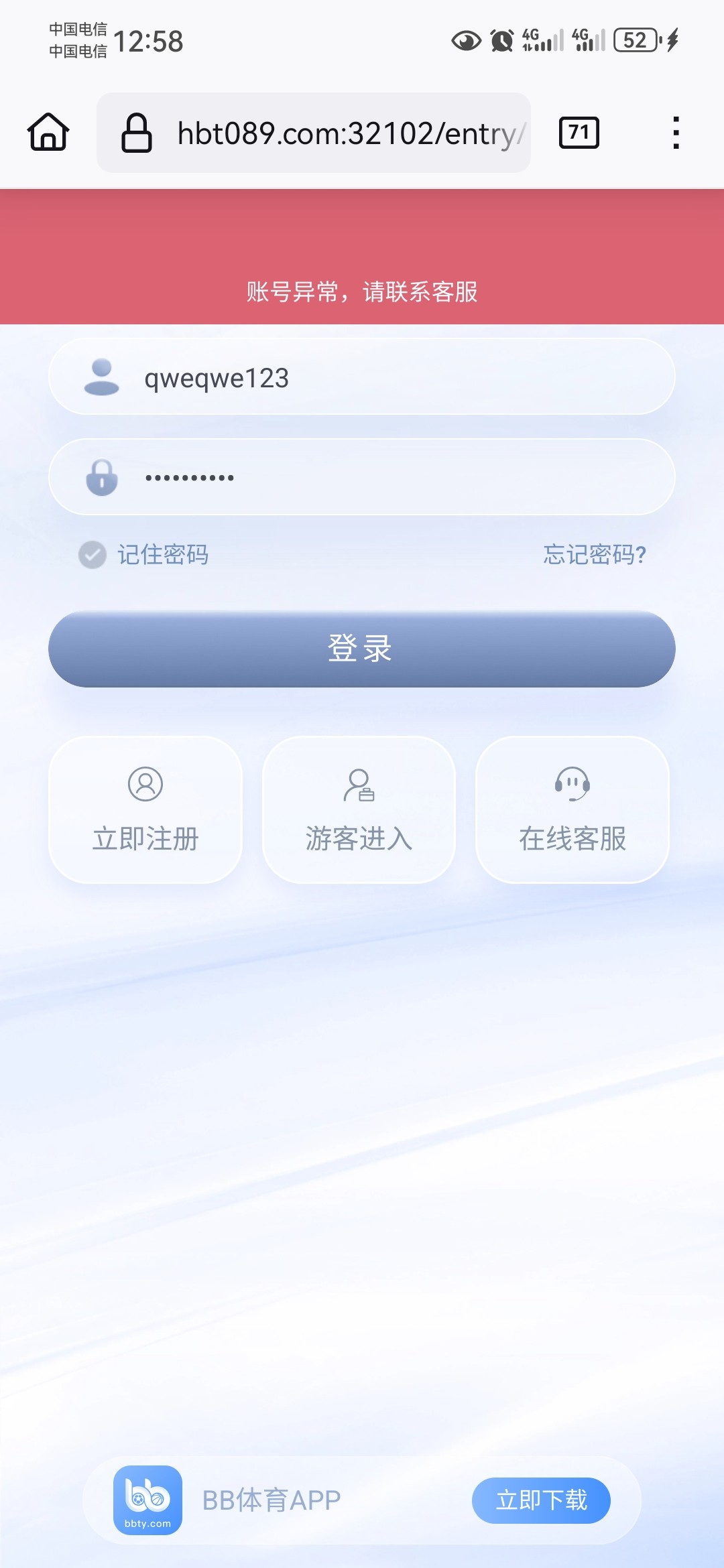The height and width of the screenshot is (1568, 724).
Task: Toggle the 记住密码 remember password checkbox
Action: point(92,555)
